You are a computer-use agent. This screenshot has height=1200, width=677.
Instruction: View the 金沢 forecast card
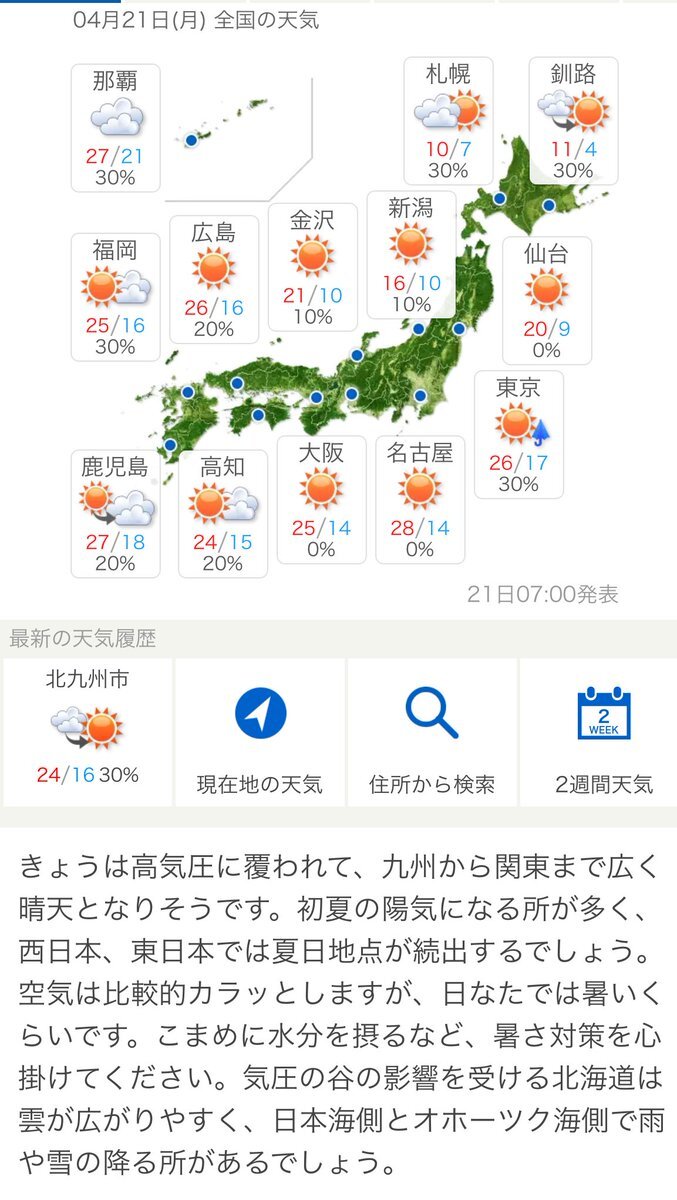tap(312, 267)
